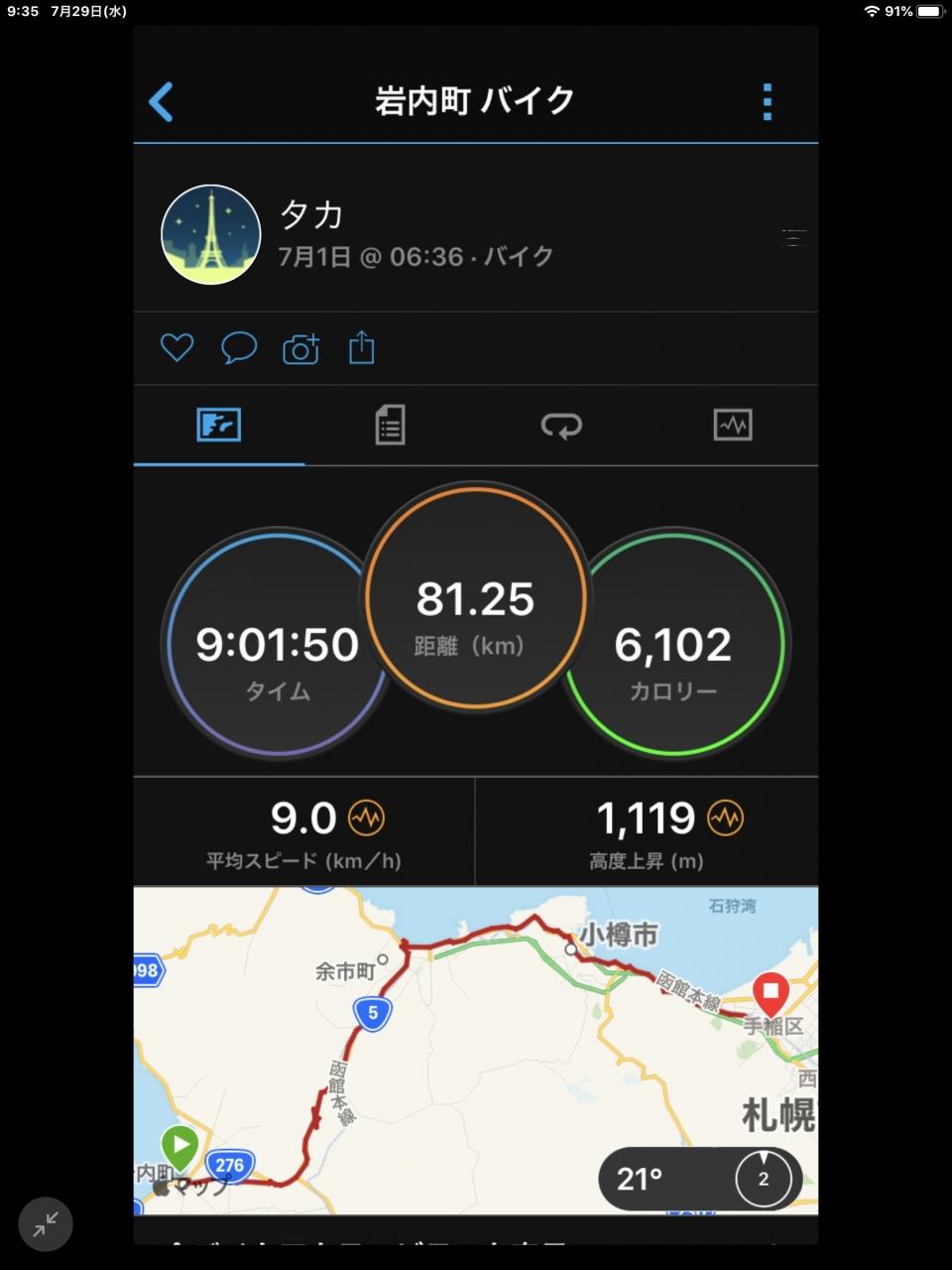
Task: Switch to the stats details tab
Action: tap(390, 425)
